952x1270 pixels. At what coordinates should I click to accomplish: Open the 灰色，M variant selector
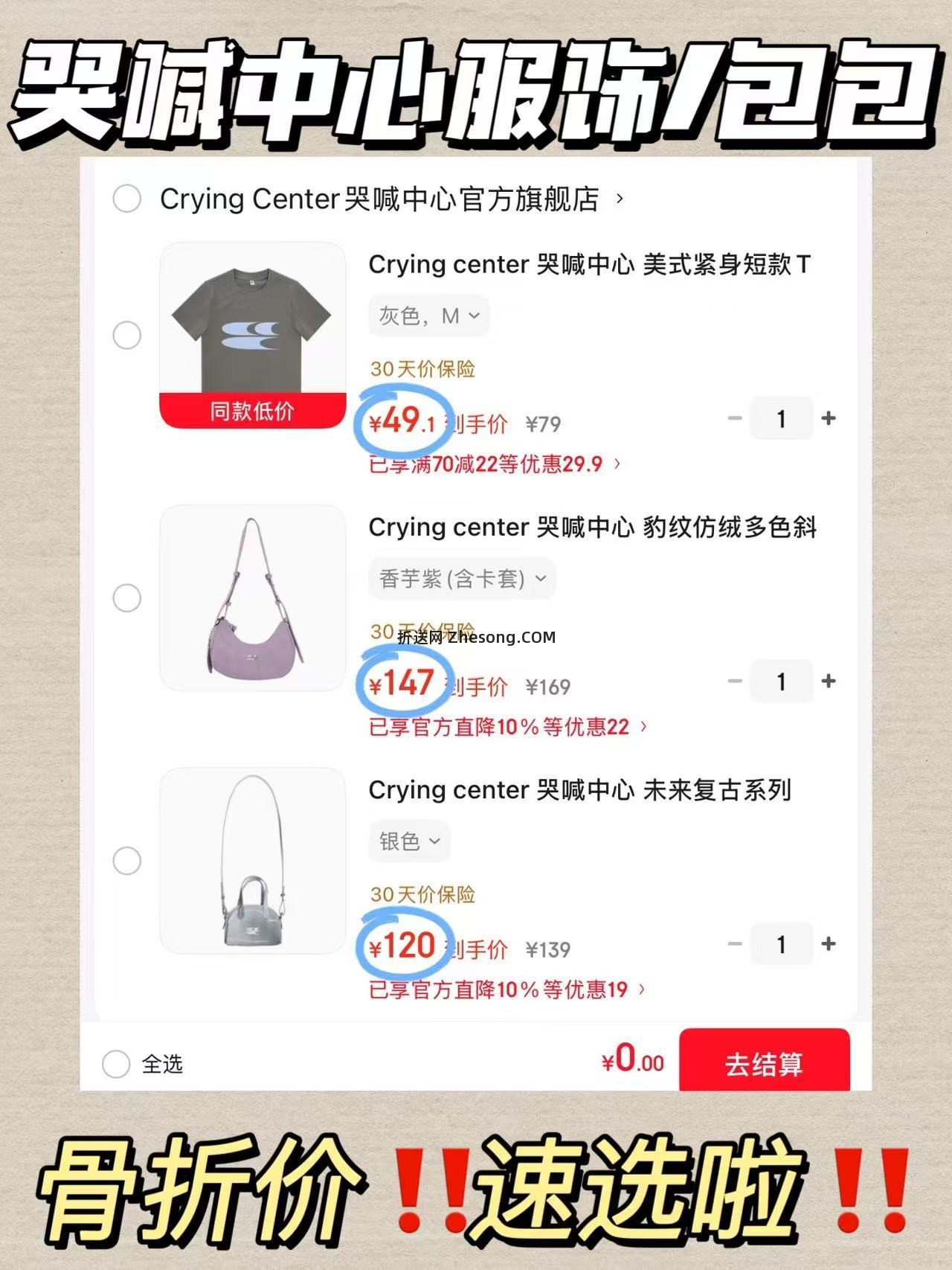tap(429, 315)
